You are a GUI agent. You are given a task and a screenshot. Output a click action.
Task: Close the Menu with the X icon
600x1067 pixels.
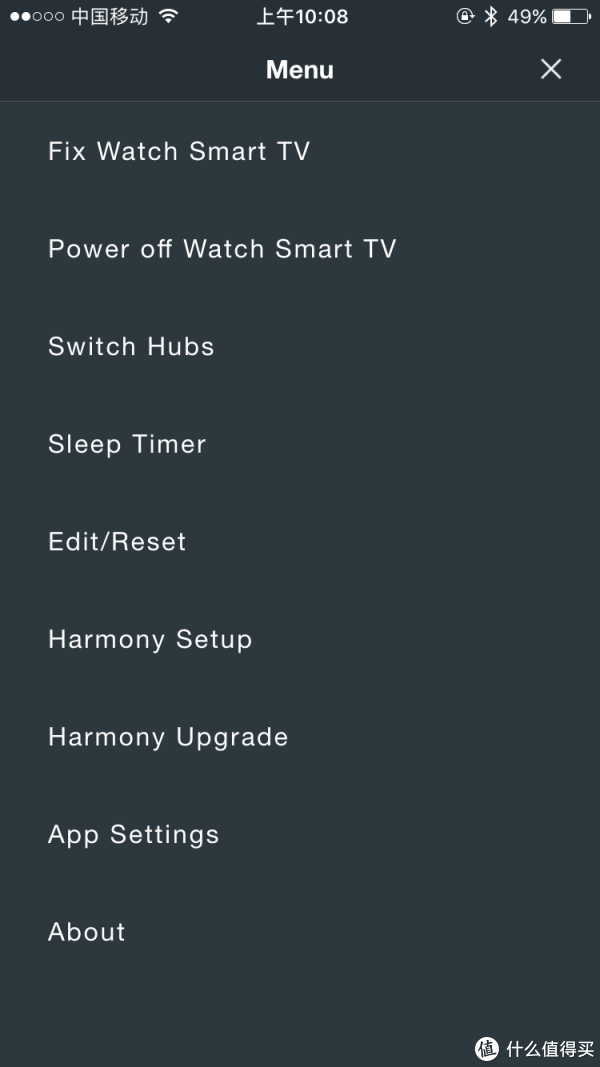click(x=551, y=69)
